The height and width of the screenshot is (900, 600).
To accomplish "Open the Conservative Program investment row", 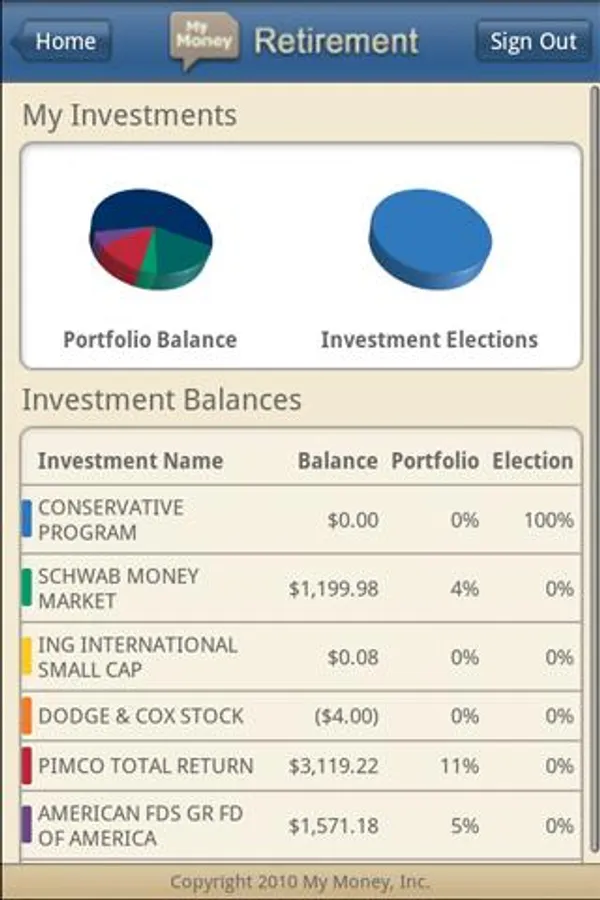I will coord(301,519).
